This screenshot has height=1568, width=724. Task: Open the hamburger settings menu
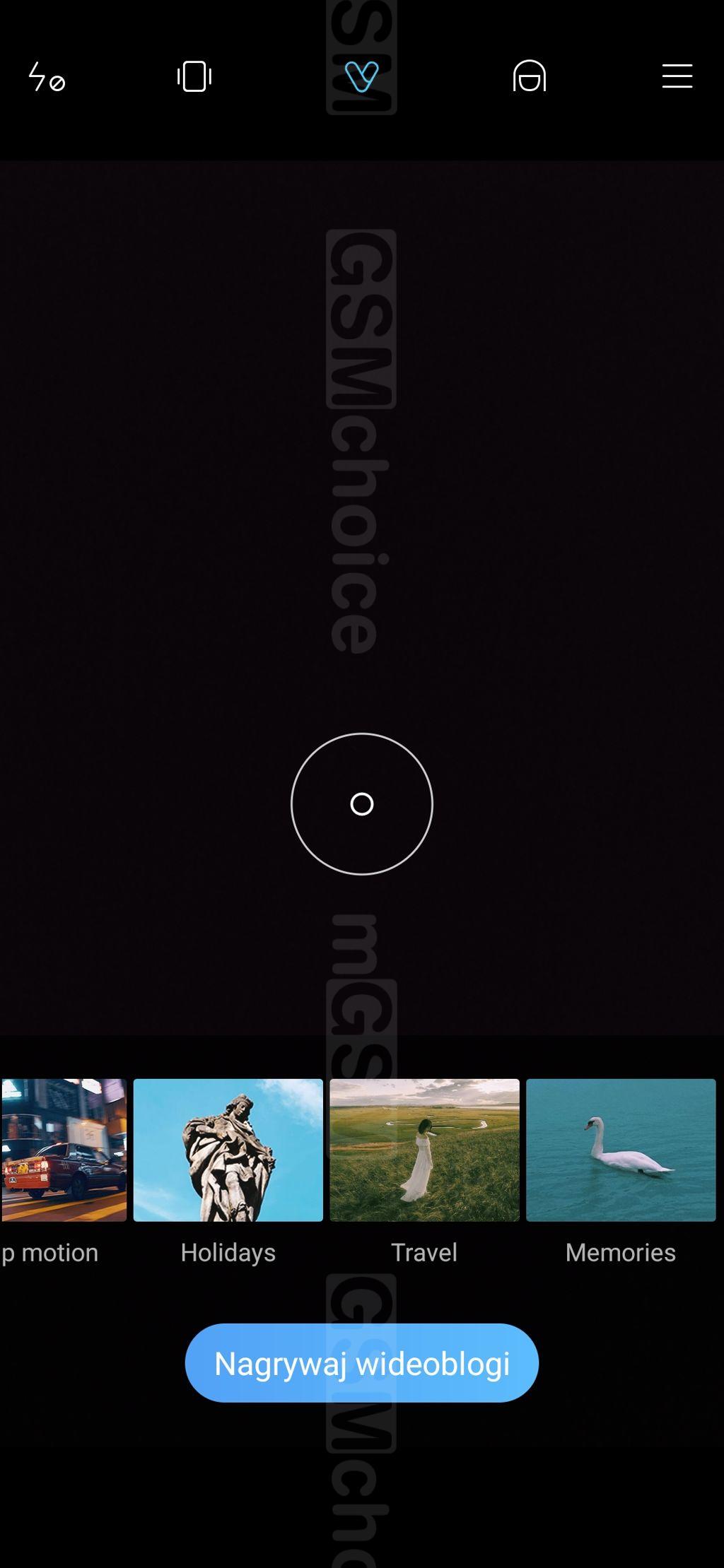pos(677,76)
